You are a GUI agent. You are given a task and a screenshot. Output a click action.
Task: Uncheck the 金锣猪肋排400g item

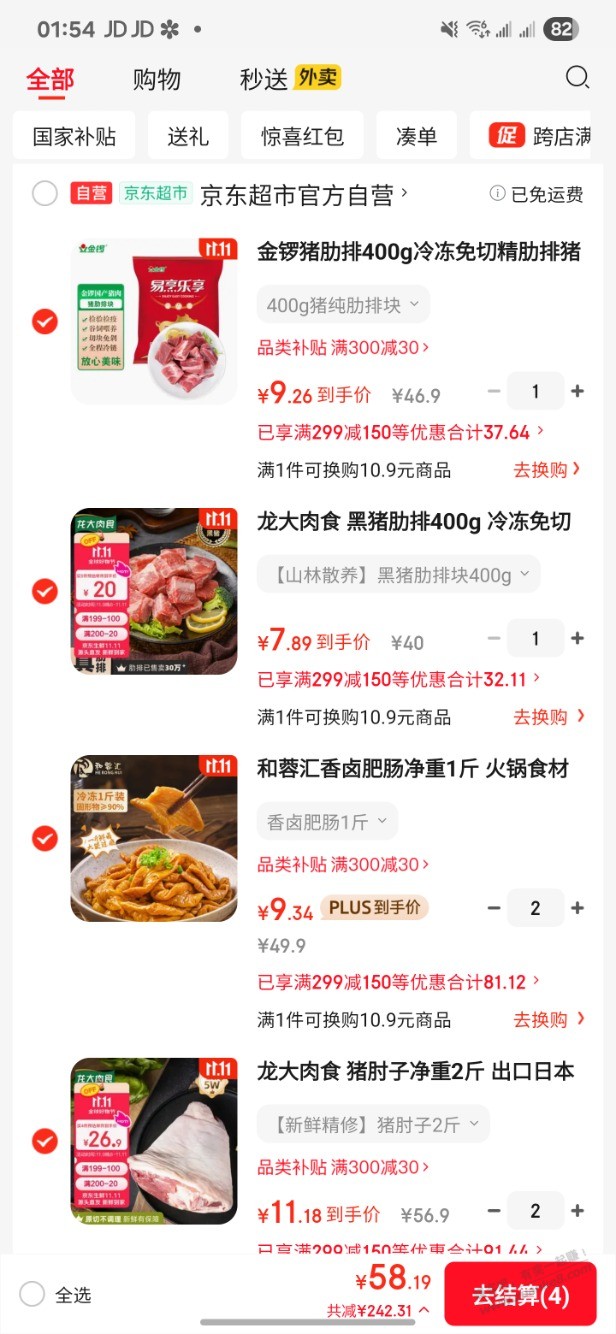(45, 321)
